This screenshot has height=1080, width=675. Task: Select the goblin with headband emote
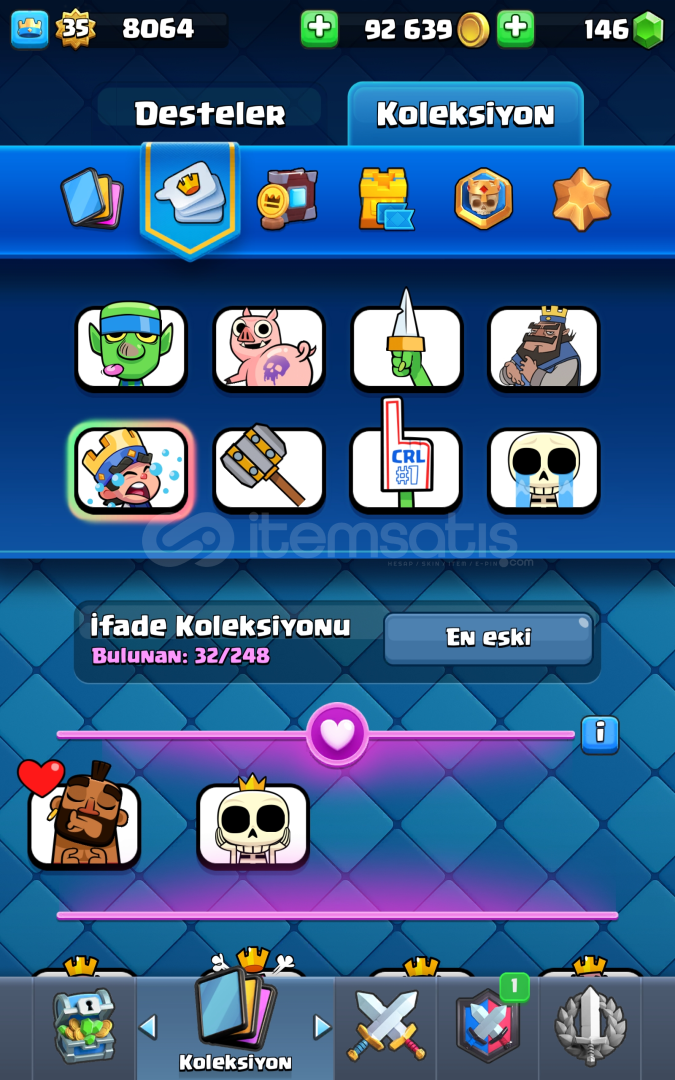coord(131,348)
